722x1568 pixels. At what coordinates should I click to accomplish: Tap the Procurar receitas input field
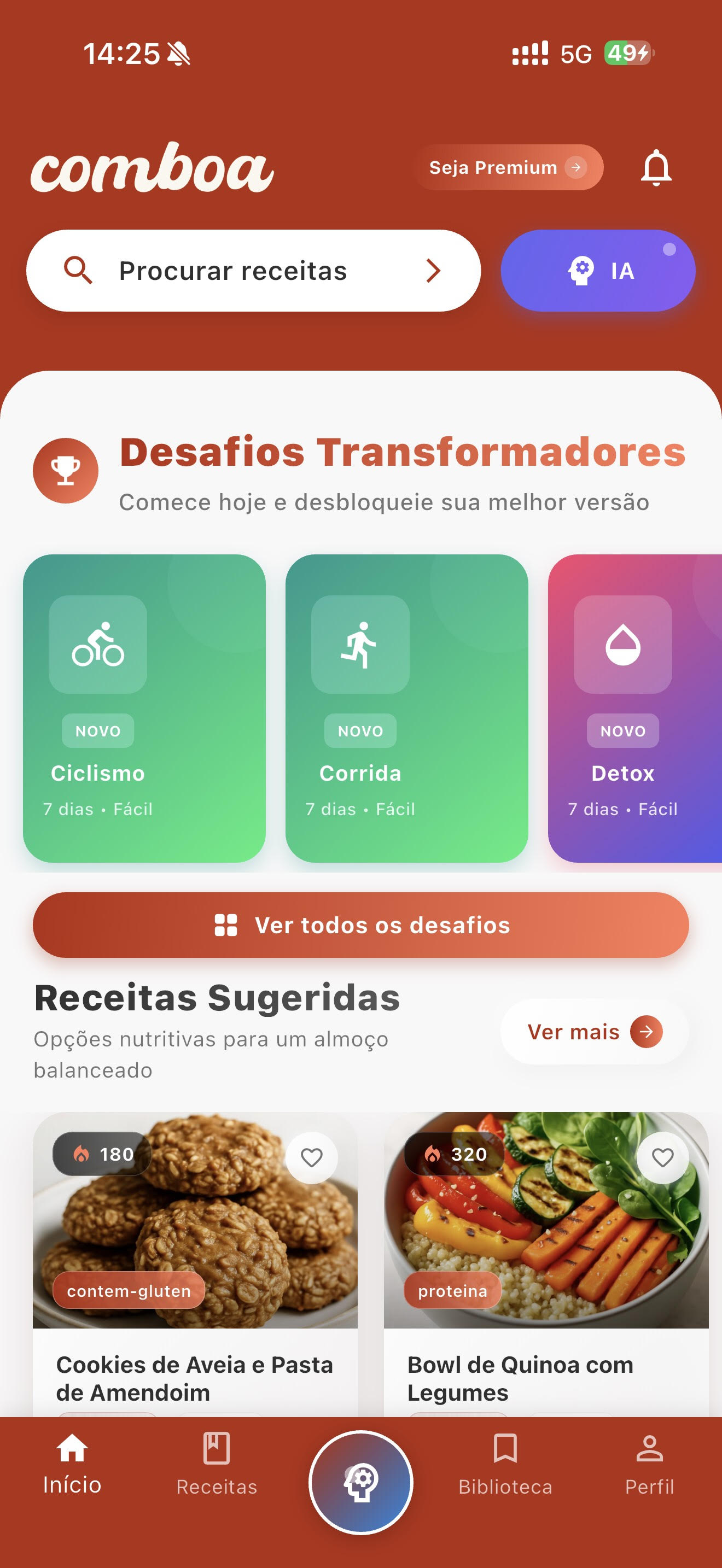(x=233, y=270)
